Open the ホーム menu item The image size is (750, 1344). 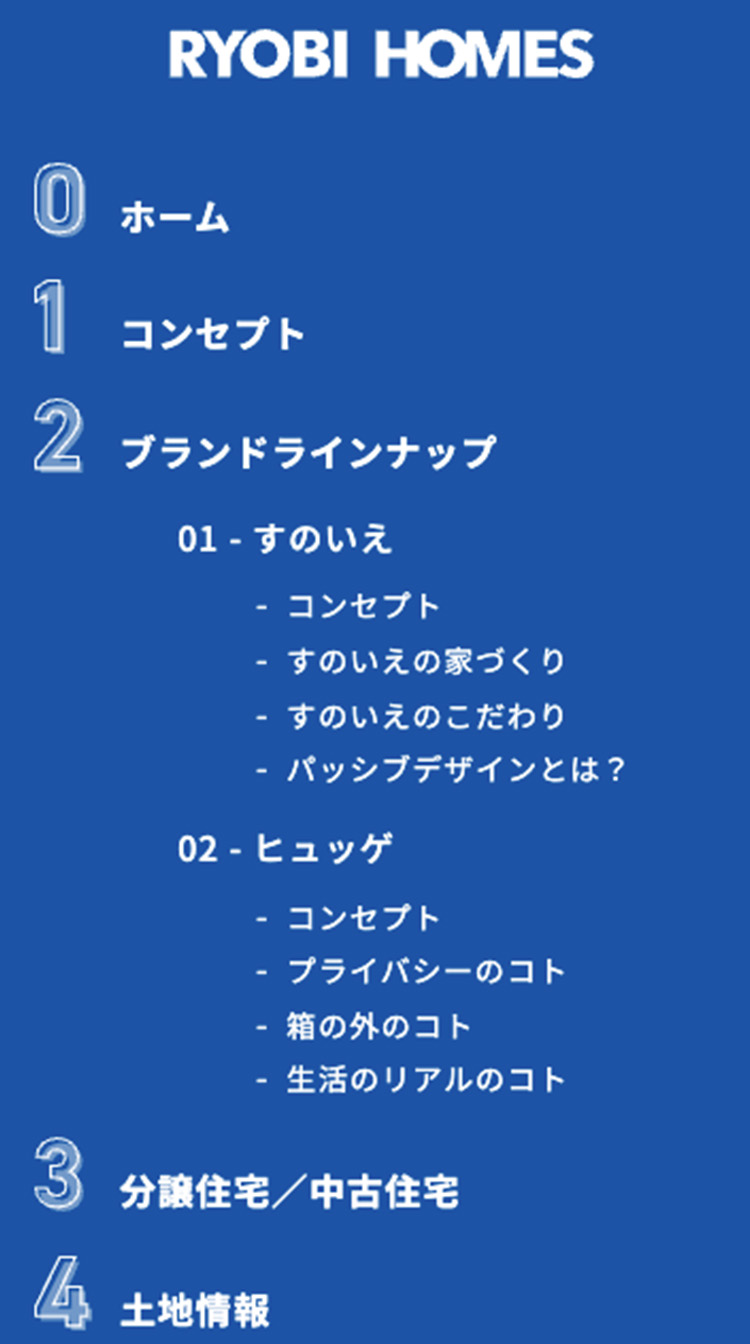coord(175,218)
